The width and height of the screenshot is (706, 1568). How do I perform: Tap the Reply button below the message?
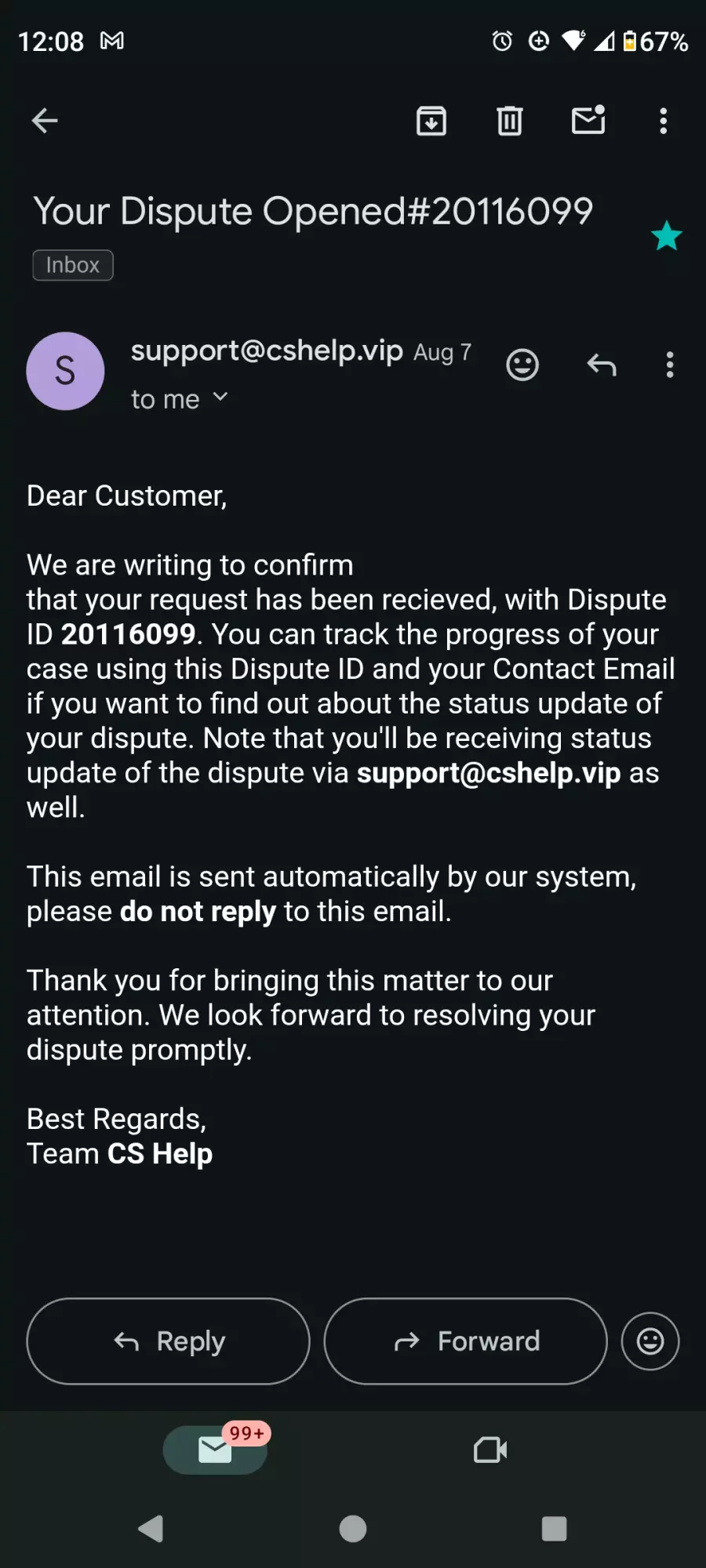(x=169, y=1341)
